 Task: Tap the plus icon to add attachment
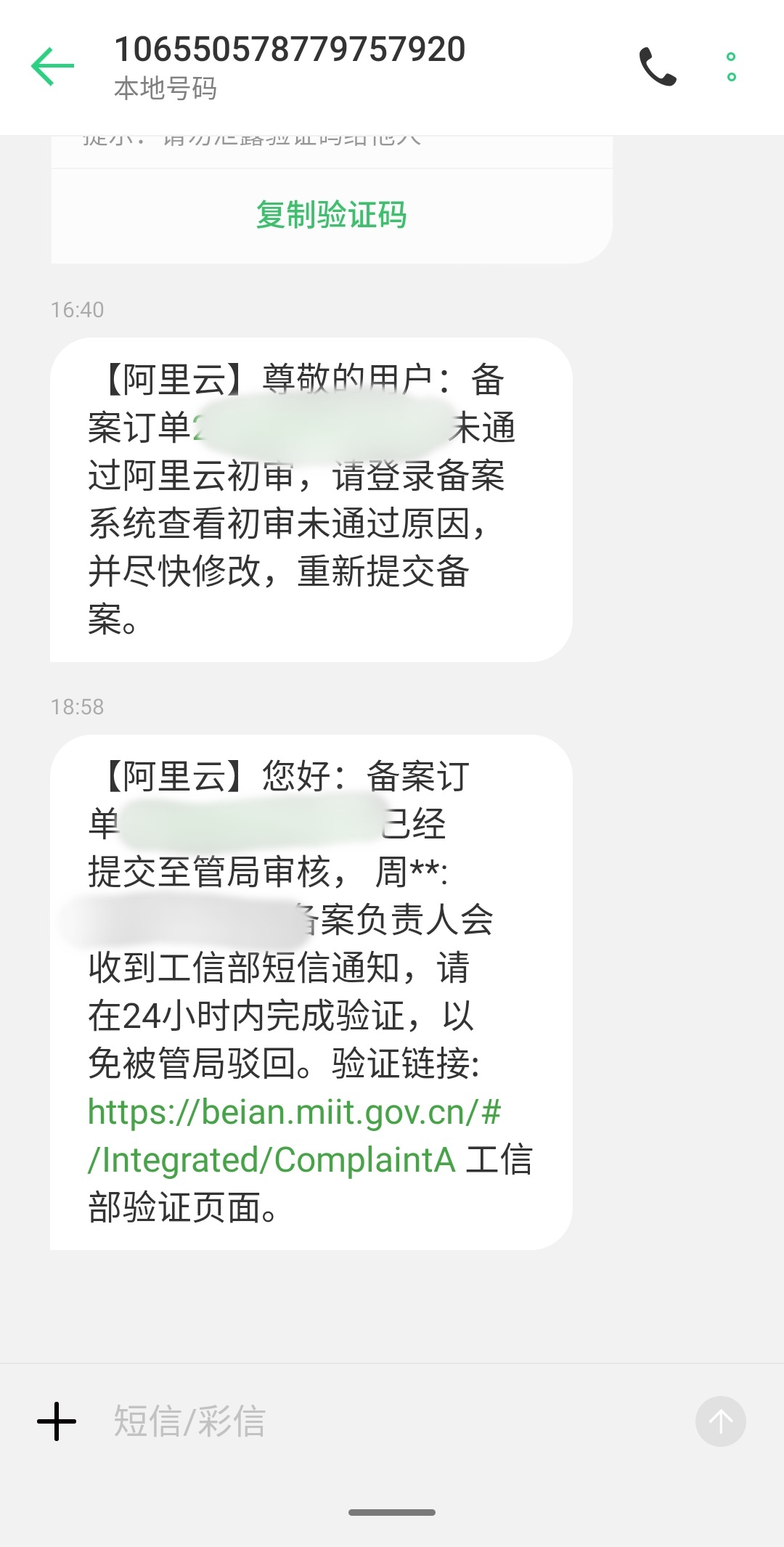point(55,1421)
